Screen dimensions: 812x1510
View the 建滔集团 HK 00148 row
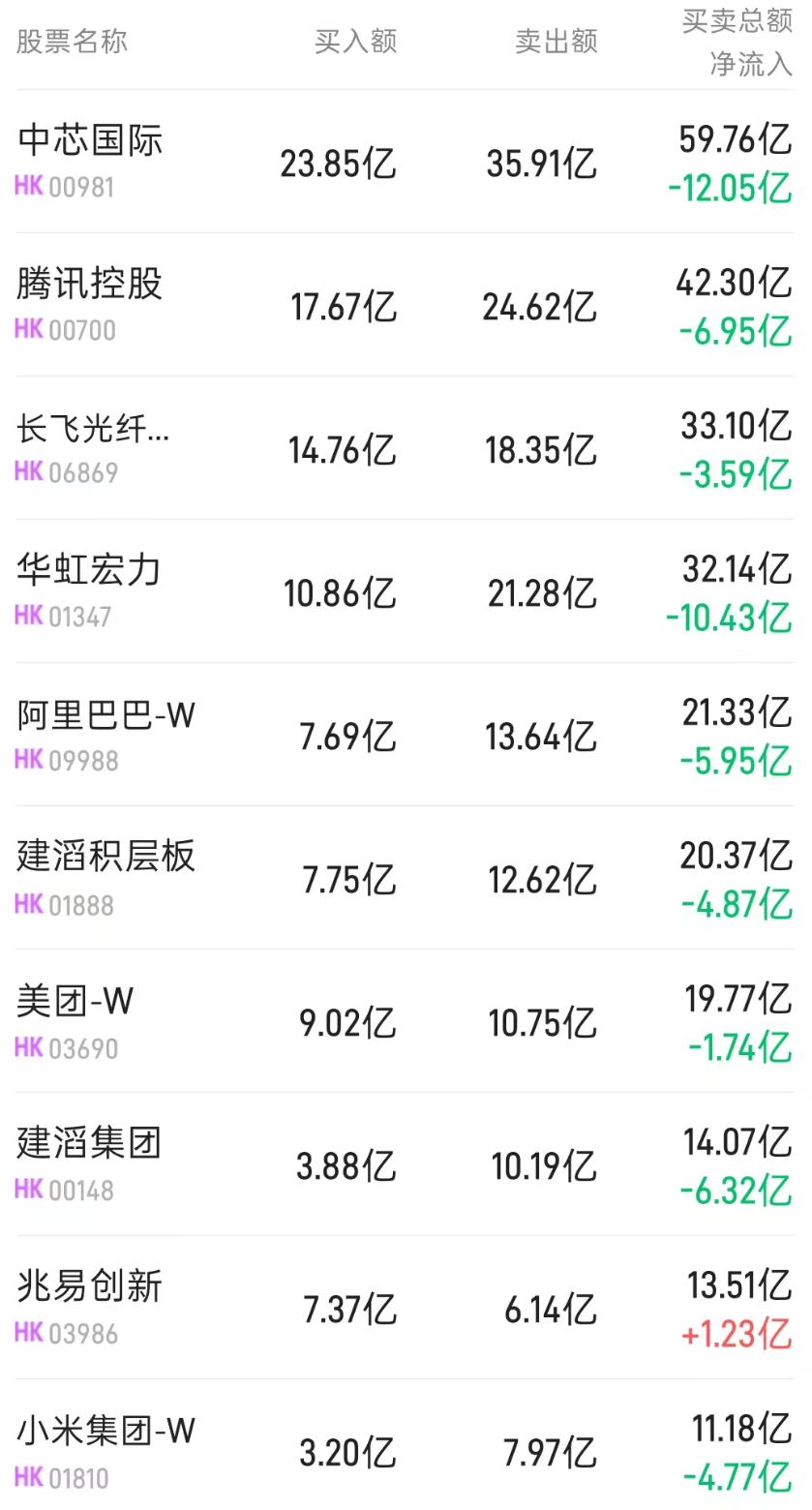click(x=406, y=1164)
